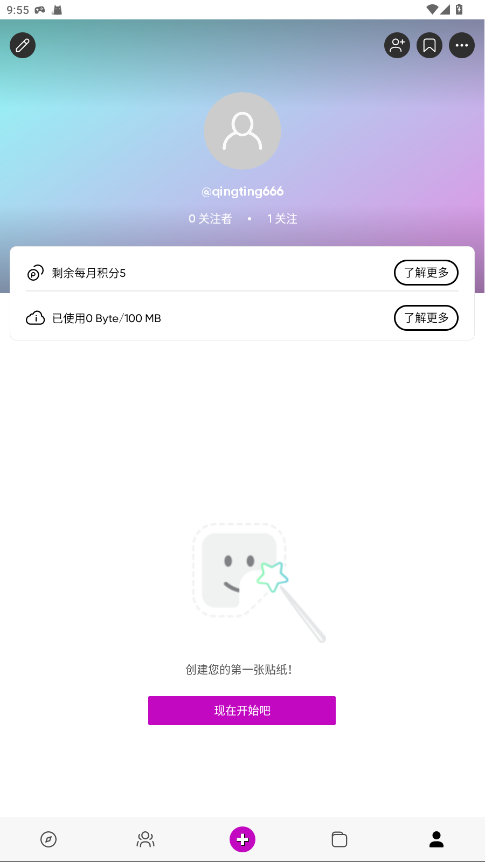Open the add friends icon
This screenshot has width=485, height=862.
(x=397, y=45)
